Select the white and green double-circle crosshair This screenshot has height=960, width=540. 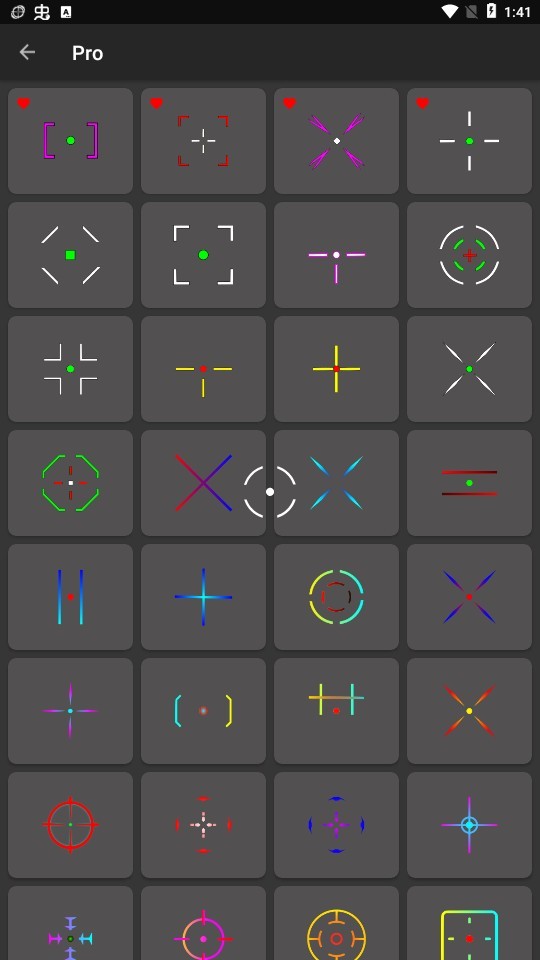[x=469, y=255]
